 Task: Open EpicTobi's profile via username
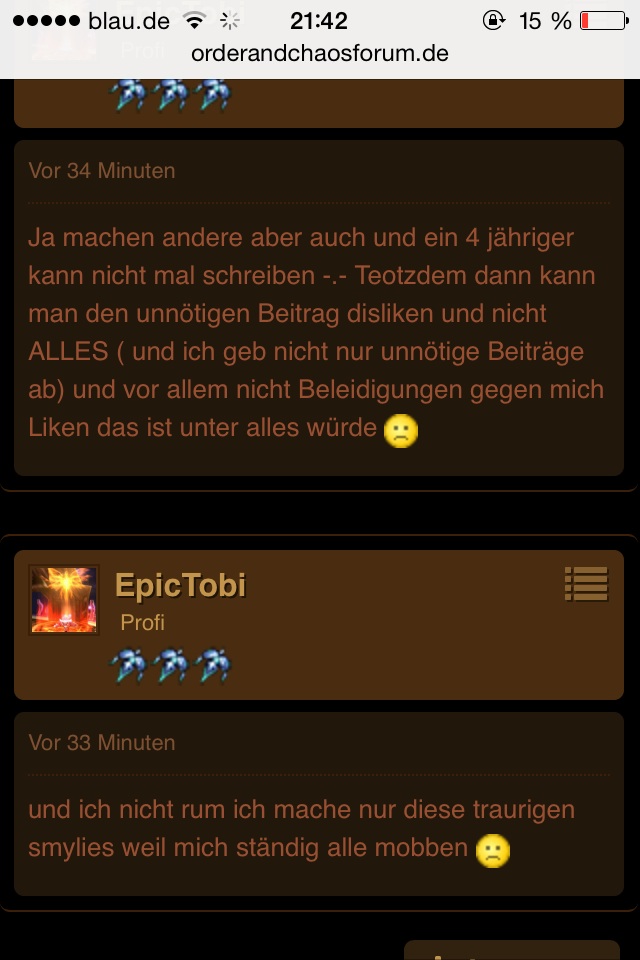pyautogui.click(x=180, y=585)
